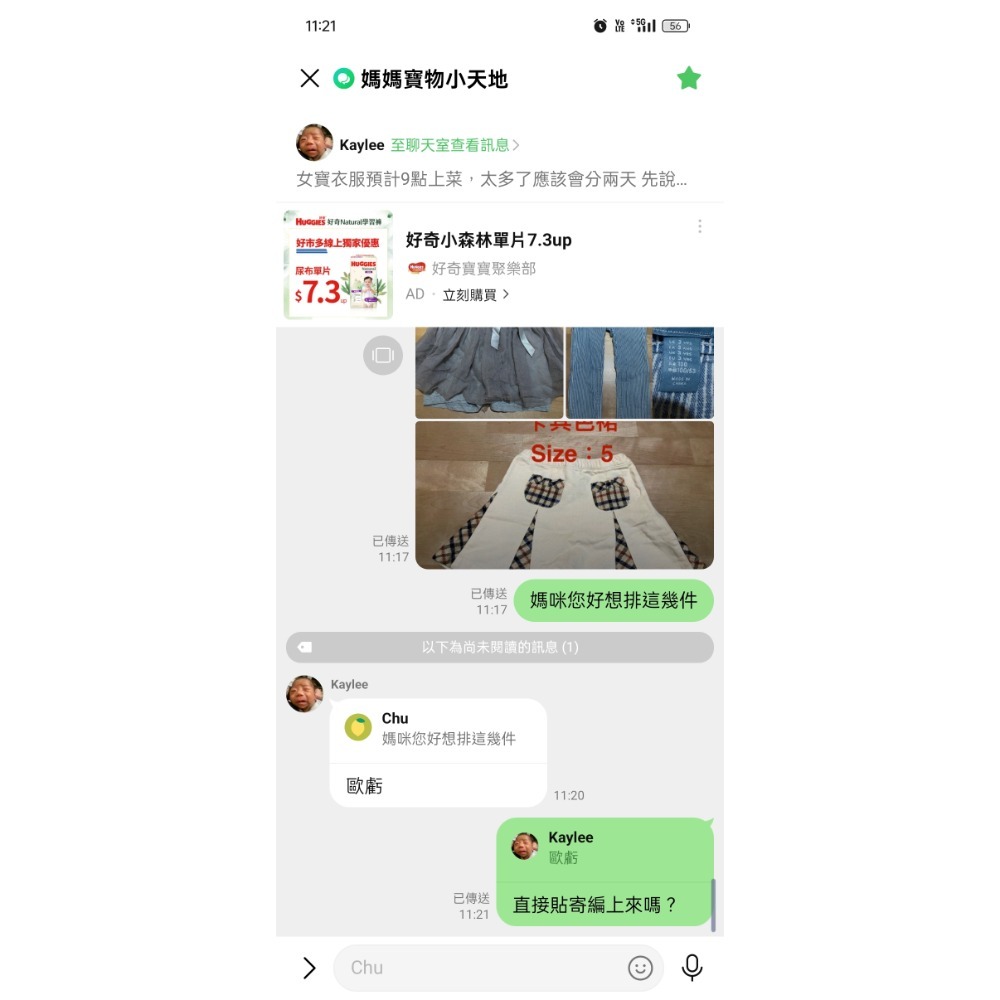Tap 立刻購買 on the Huggies ad

coord(476,295)
